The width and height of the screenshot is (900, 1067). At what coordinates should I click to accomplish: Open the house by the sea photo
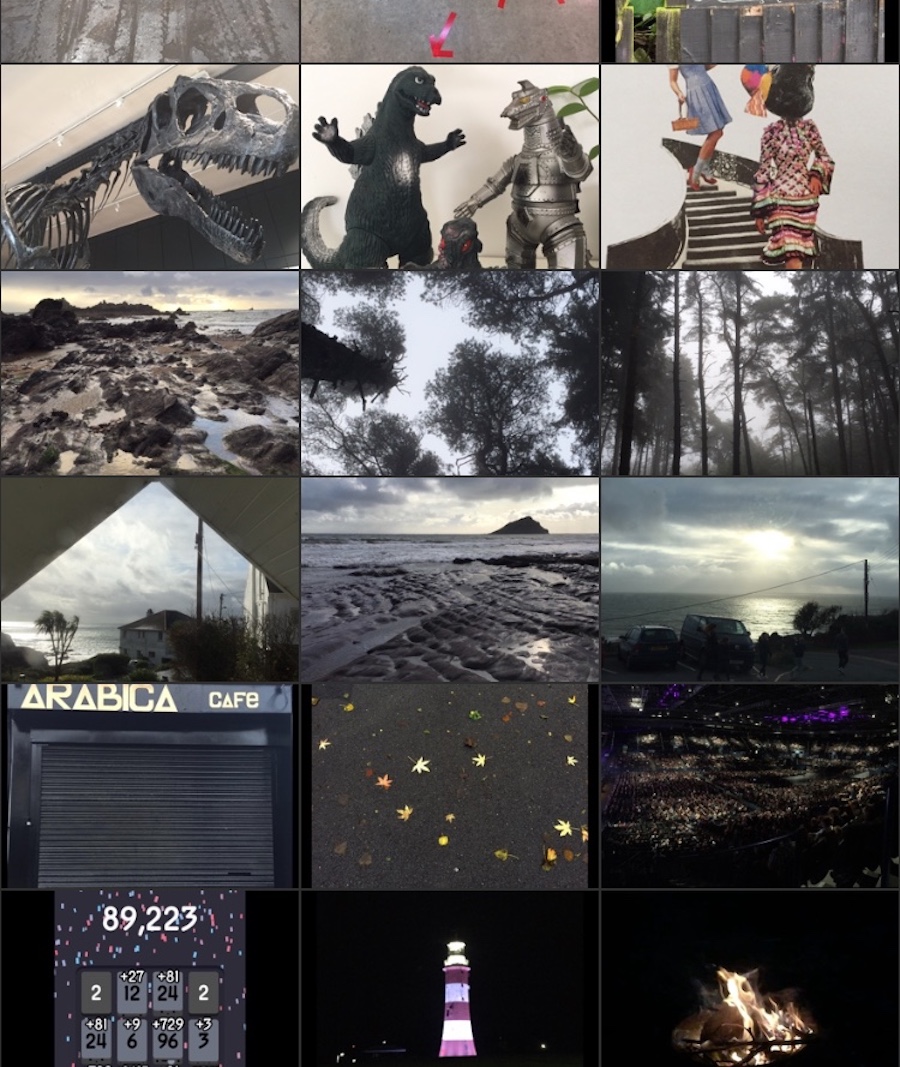tap(150, 580)
